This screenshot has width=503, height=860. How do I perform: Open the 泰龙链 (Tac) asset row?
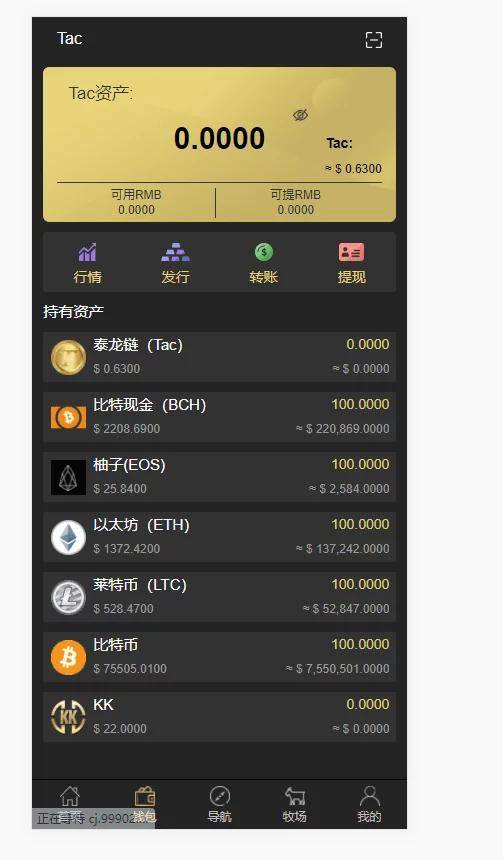[x=219, y=357]
